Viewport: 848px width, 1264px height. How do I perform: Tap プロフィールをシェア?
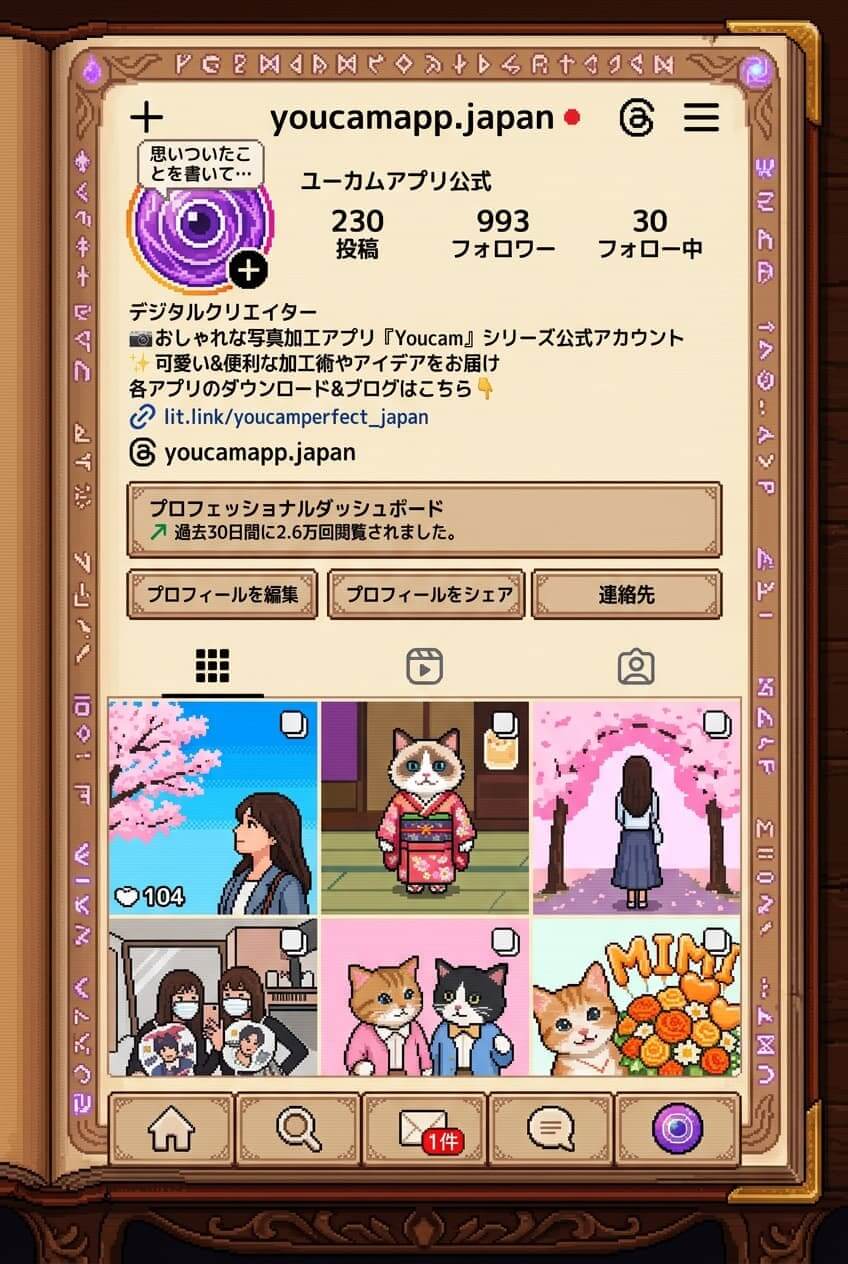(x=426, y=594)
